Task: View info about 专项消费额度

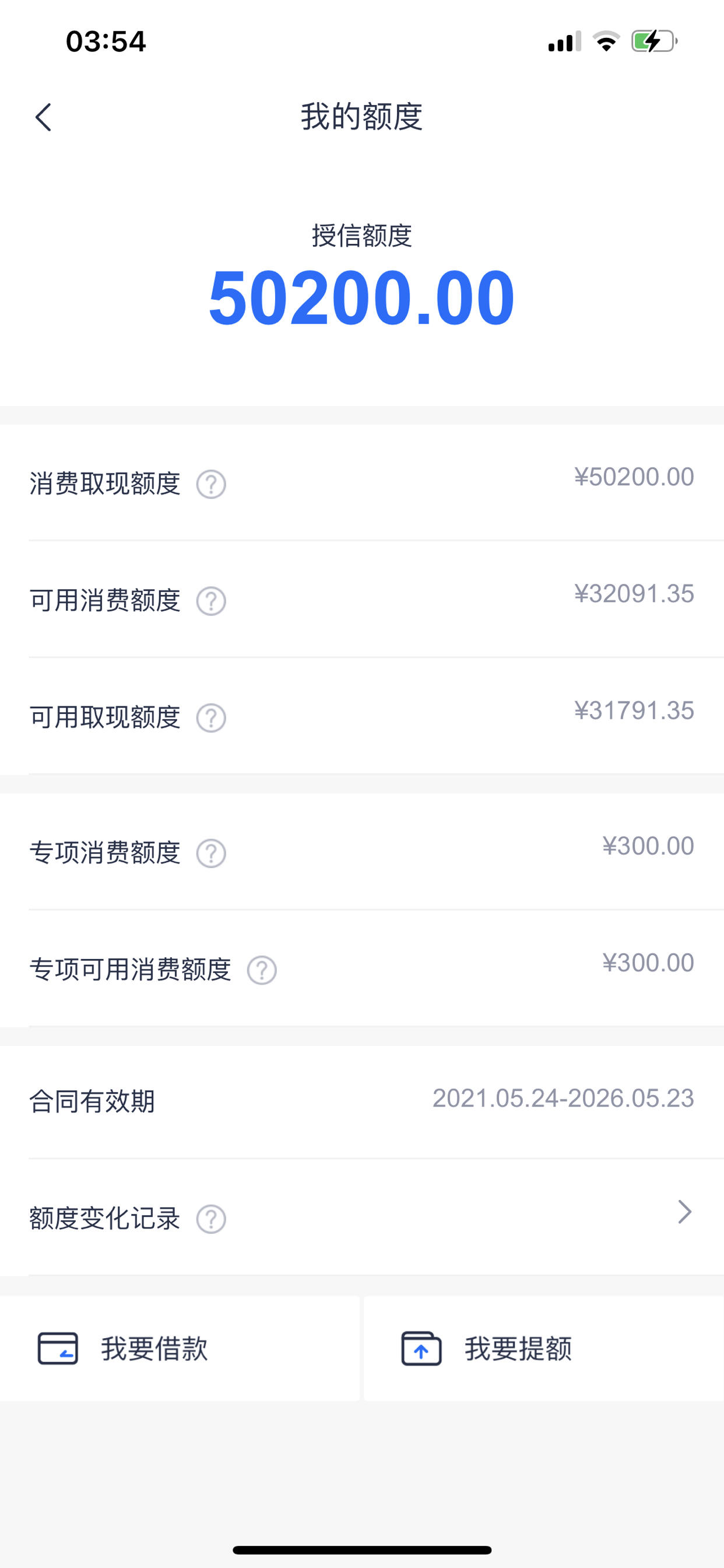Action: tap(211, 853)
